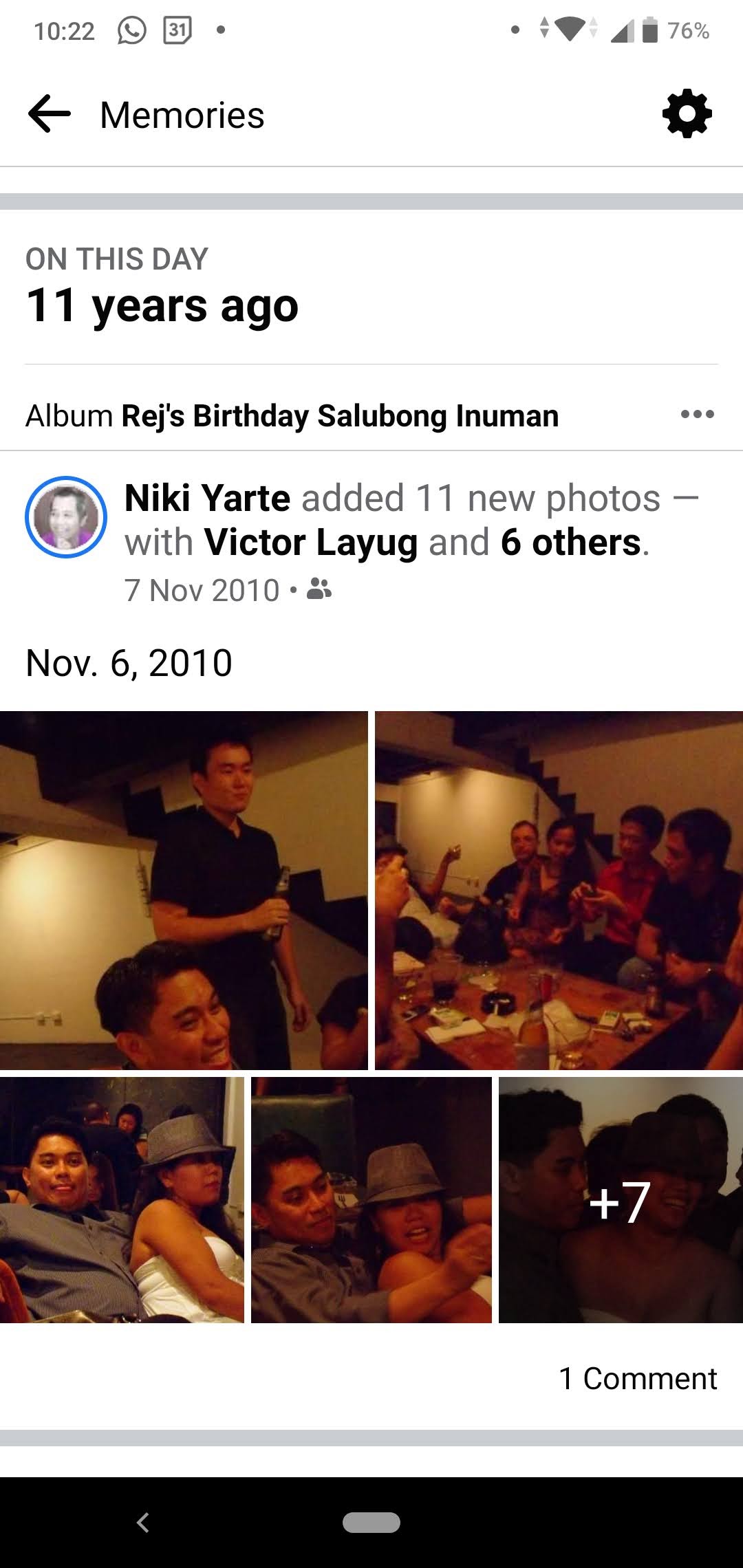The height and width of the screenshot is (1568, 743).
Task: Go back from Memories
Action: [50, 114]
